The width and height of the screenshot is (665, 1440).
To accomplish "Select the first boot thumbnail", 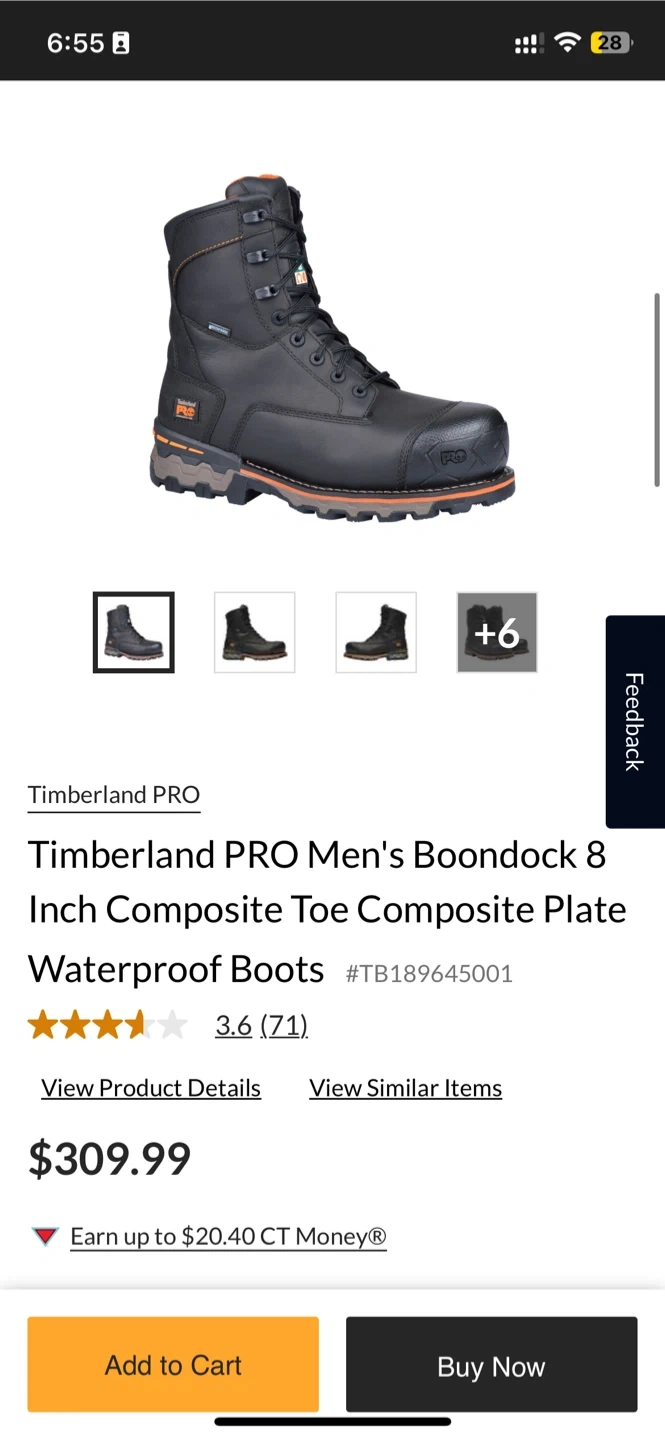I will (134, 632).
